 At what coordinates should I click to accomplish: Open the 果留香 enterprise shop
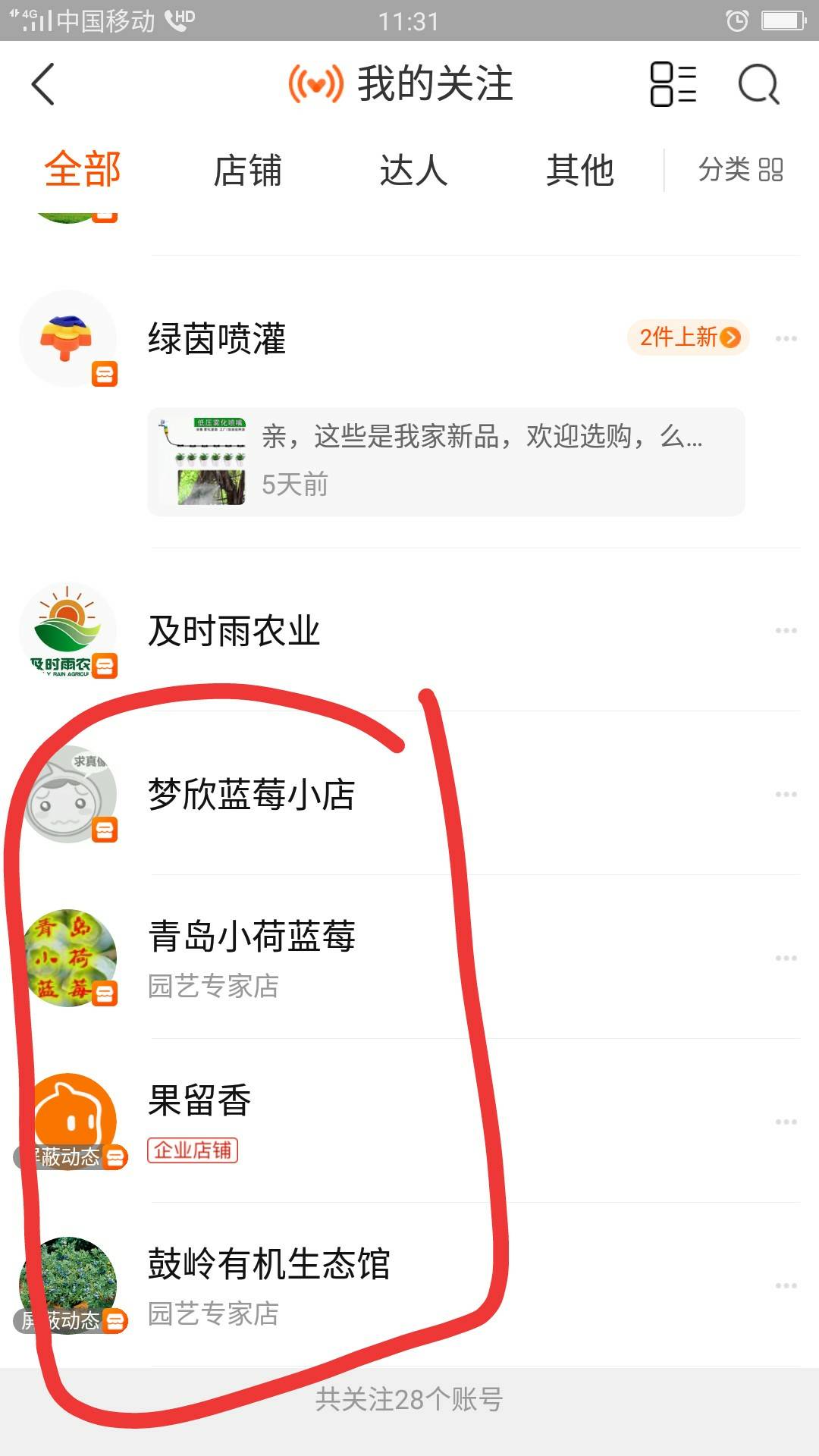(199, 1101)
